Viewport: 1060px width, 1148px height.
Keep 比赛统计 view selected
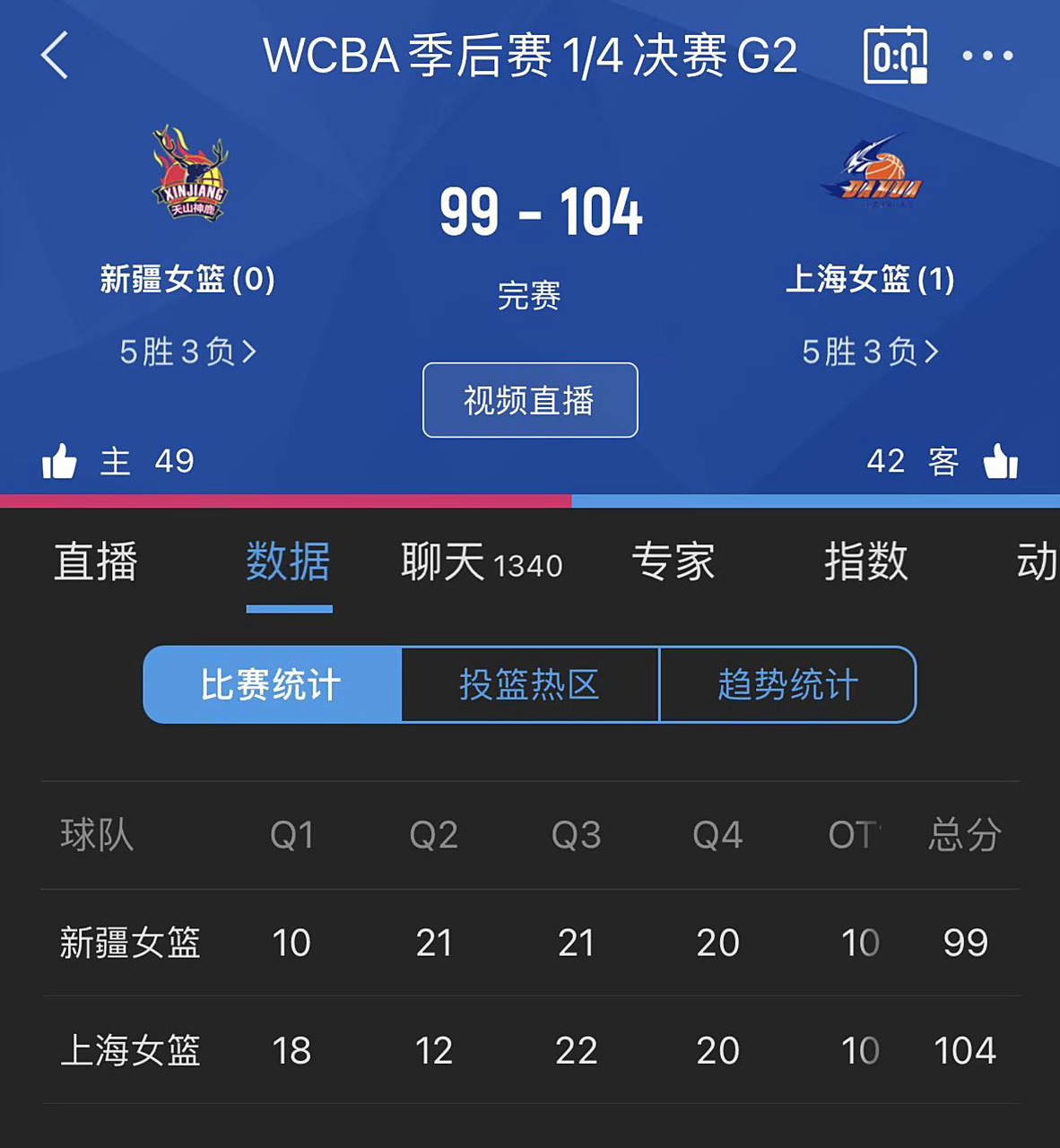pos(274,684)
